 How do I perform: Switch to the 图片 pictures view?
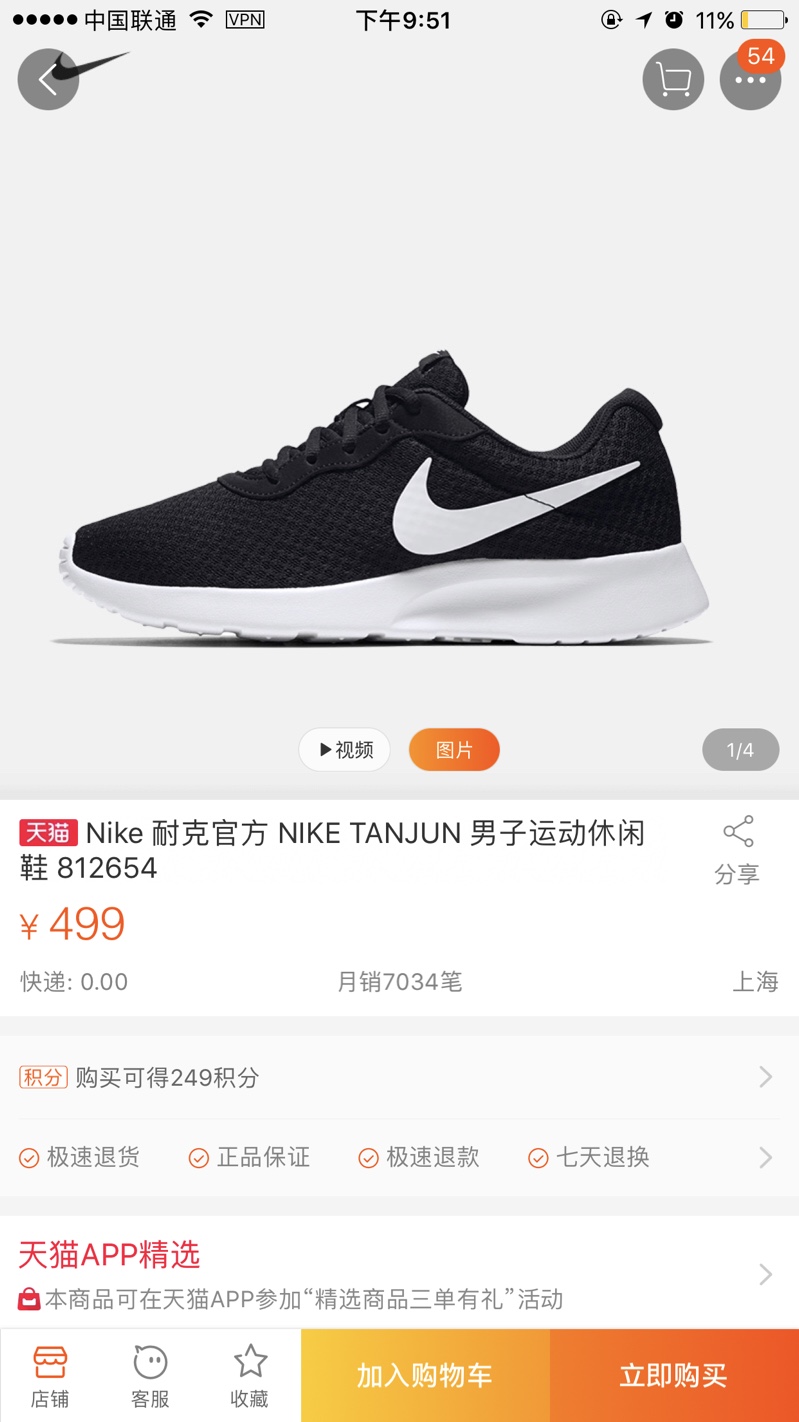454,750
